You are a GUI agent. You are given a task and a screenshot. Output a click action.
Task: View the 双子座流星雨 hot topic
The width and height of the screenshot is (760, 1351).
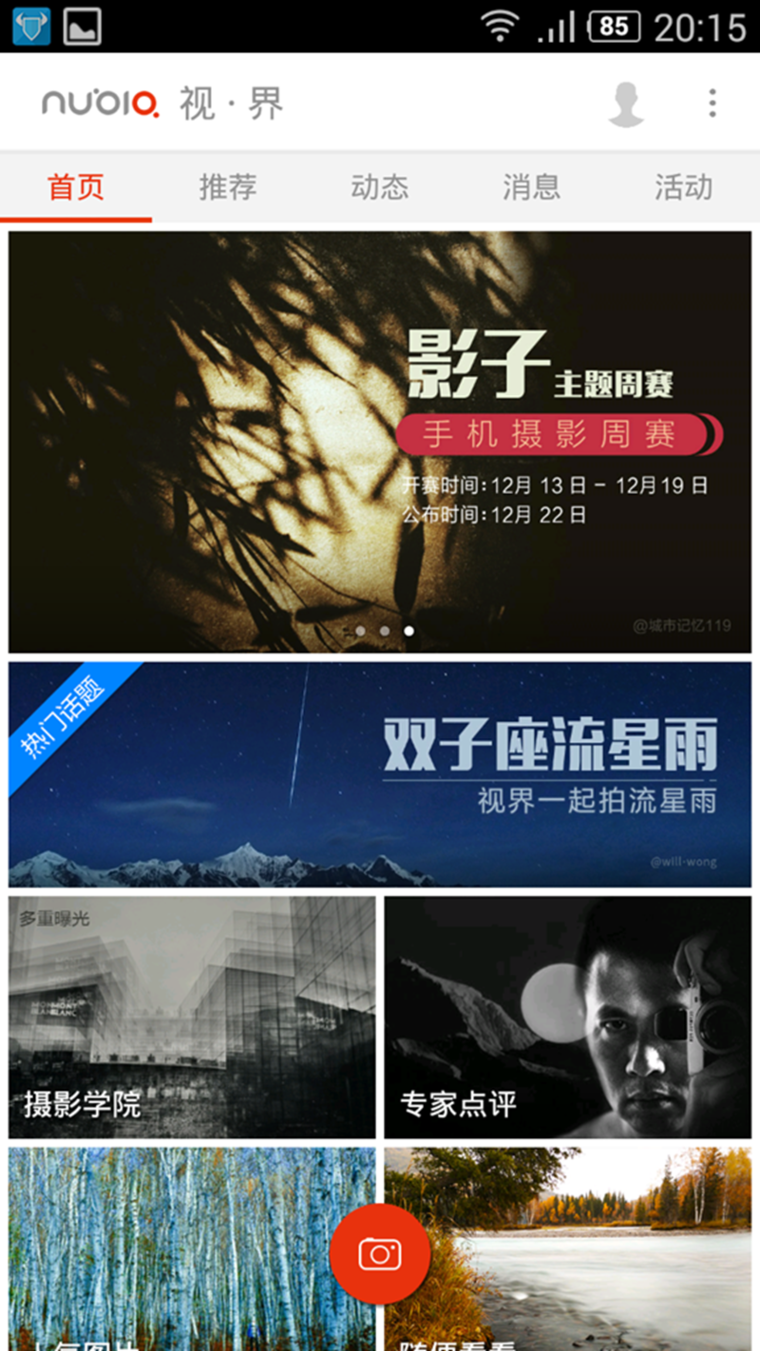(380, 774)
